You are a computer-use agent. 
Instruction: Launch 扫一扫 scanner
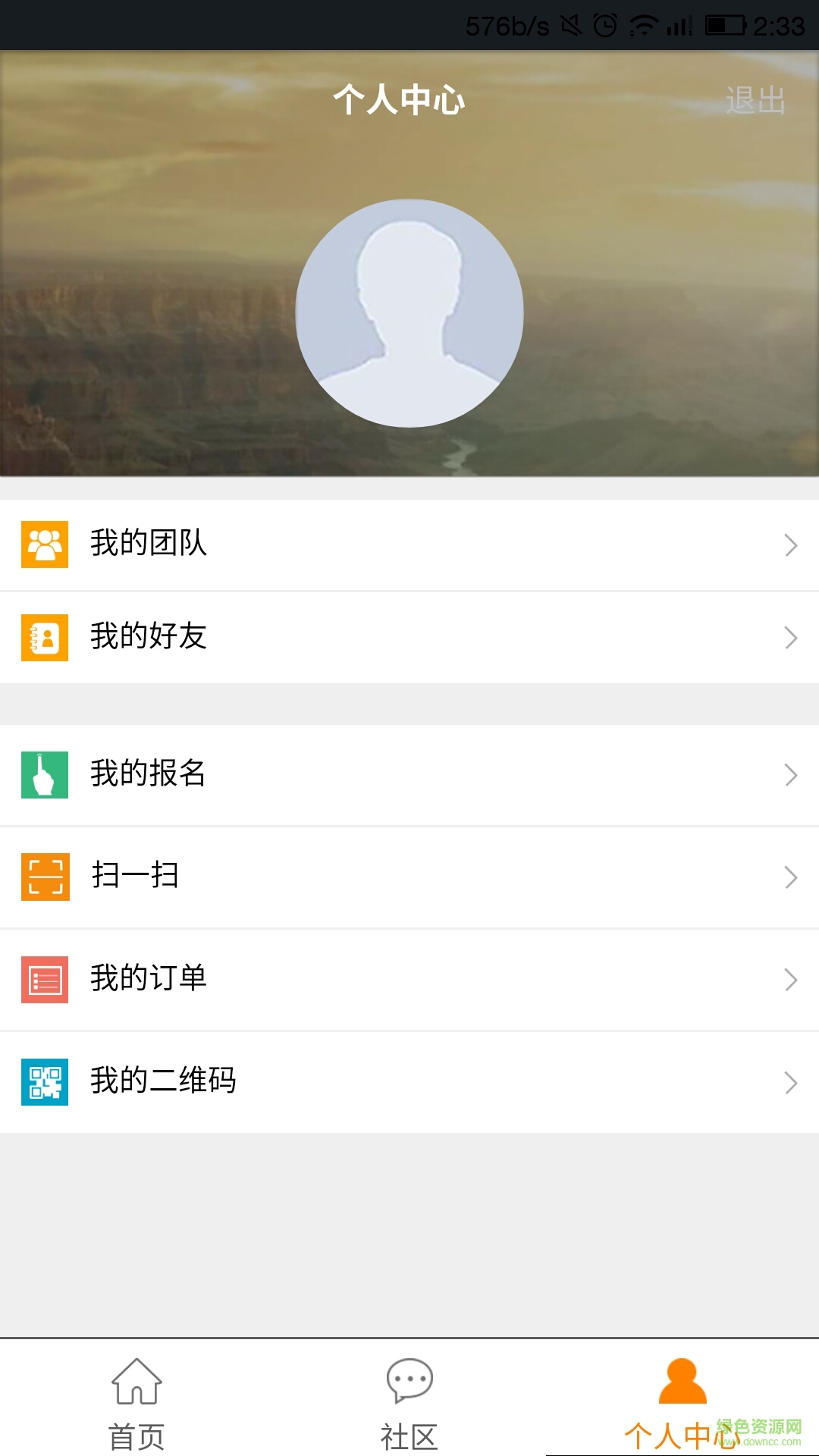click(x=409, y=877)
